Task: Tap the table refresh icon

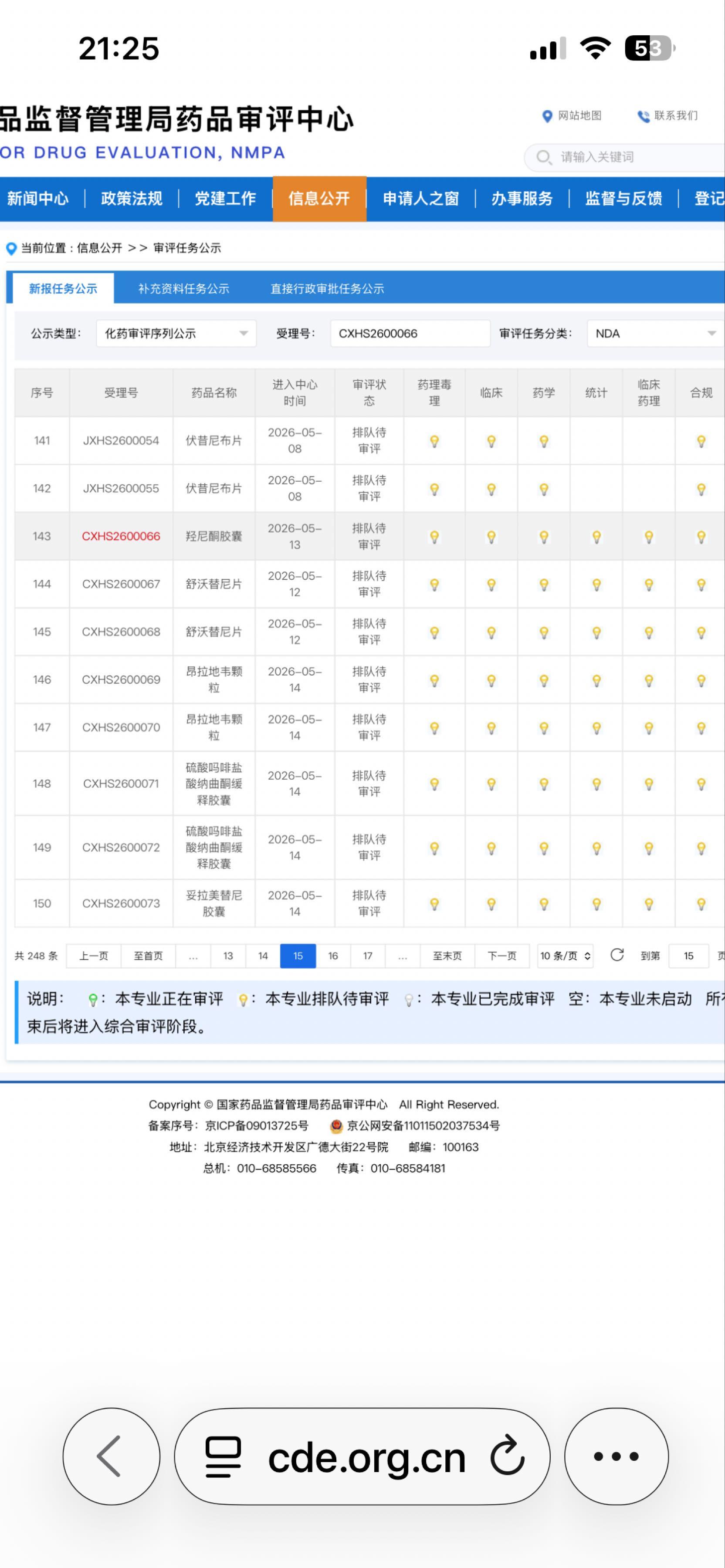Action: 617,955
